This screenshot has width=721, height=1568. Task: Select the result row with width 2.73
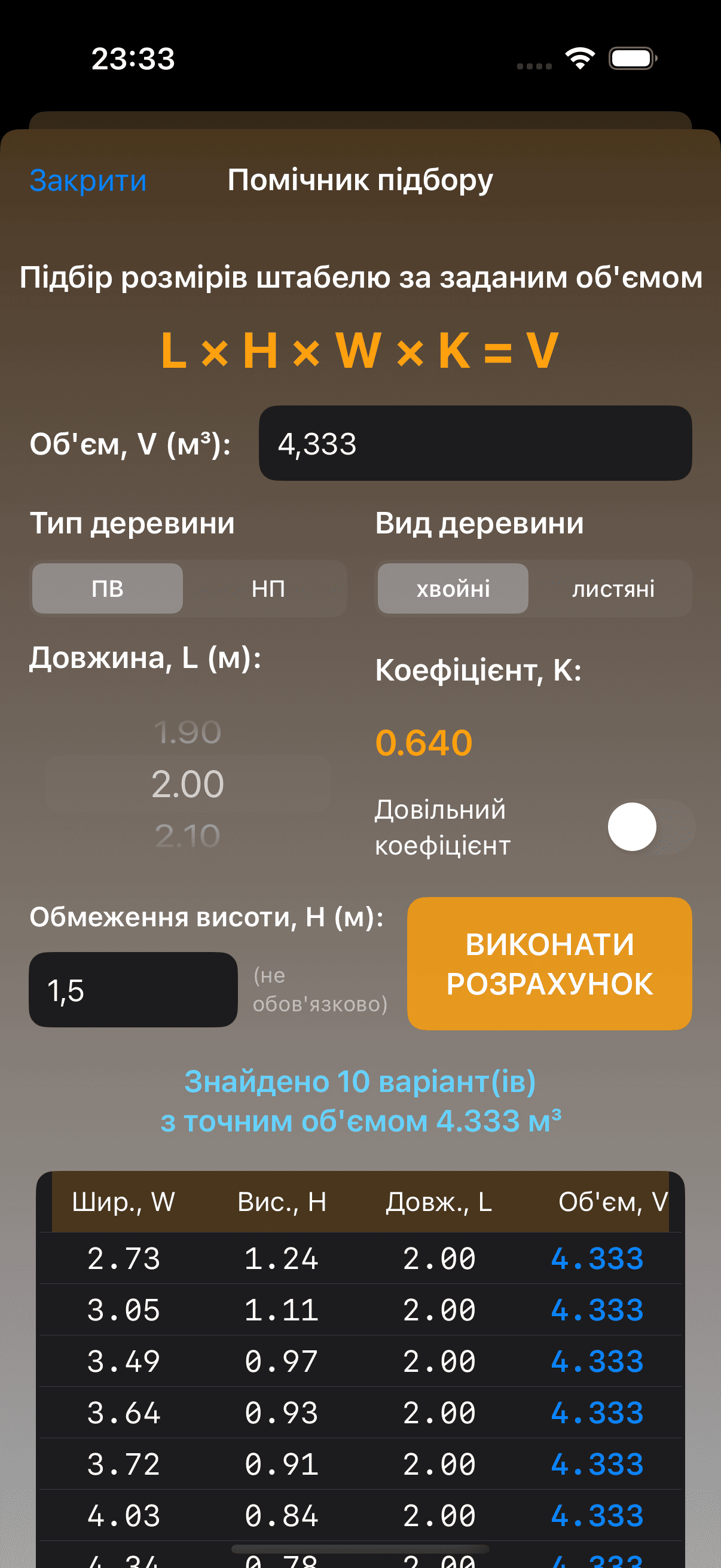[x=360, y=1258]
